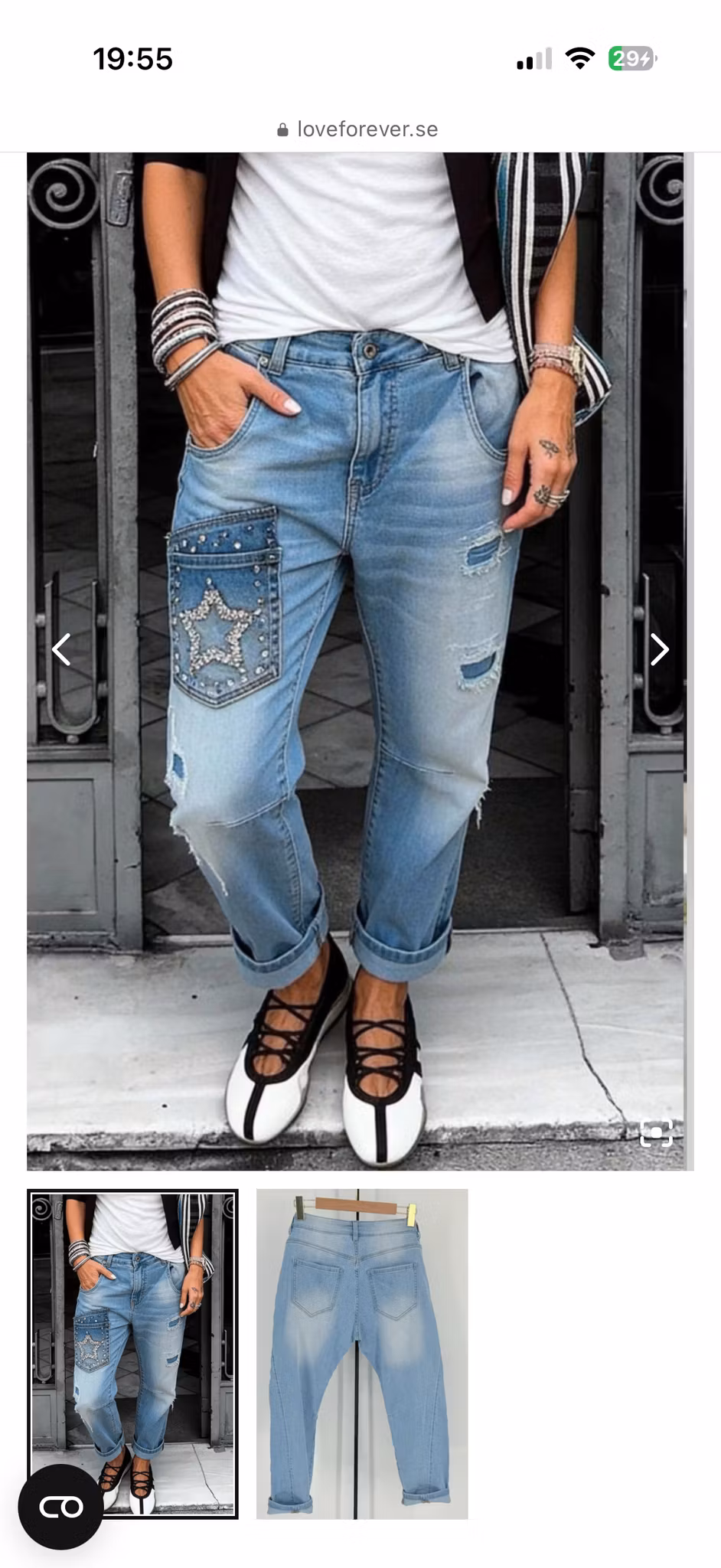Image resolution: width=721 pixels, height=1568 pixels.
Task: Open the floating chat widget button
Action: tap(60, 1507)
